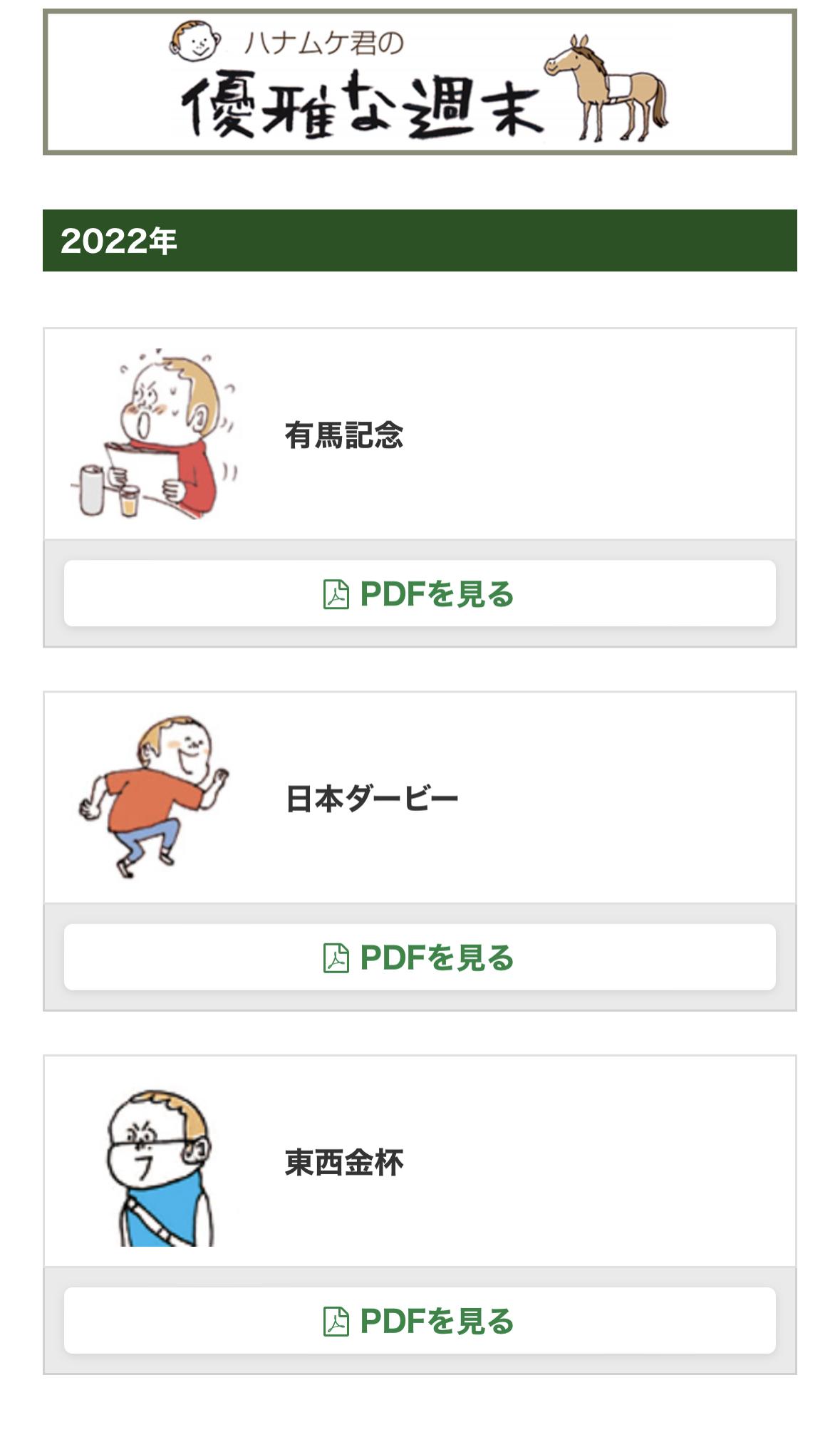The width and height of the screenshot is (840, 1437).
Task: View the 日本ダービー PDF
Action: (x=420, y=957)
